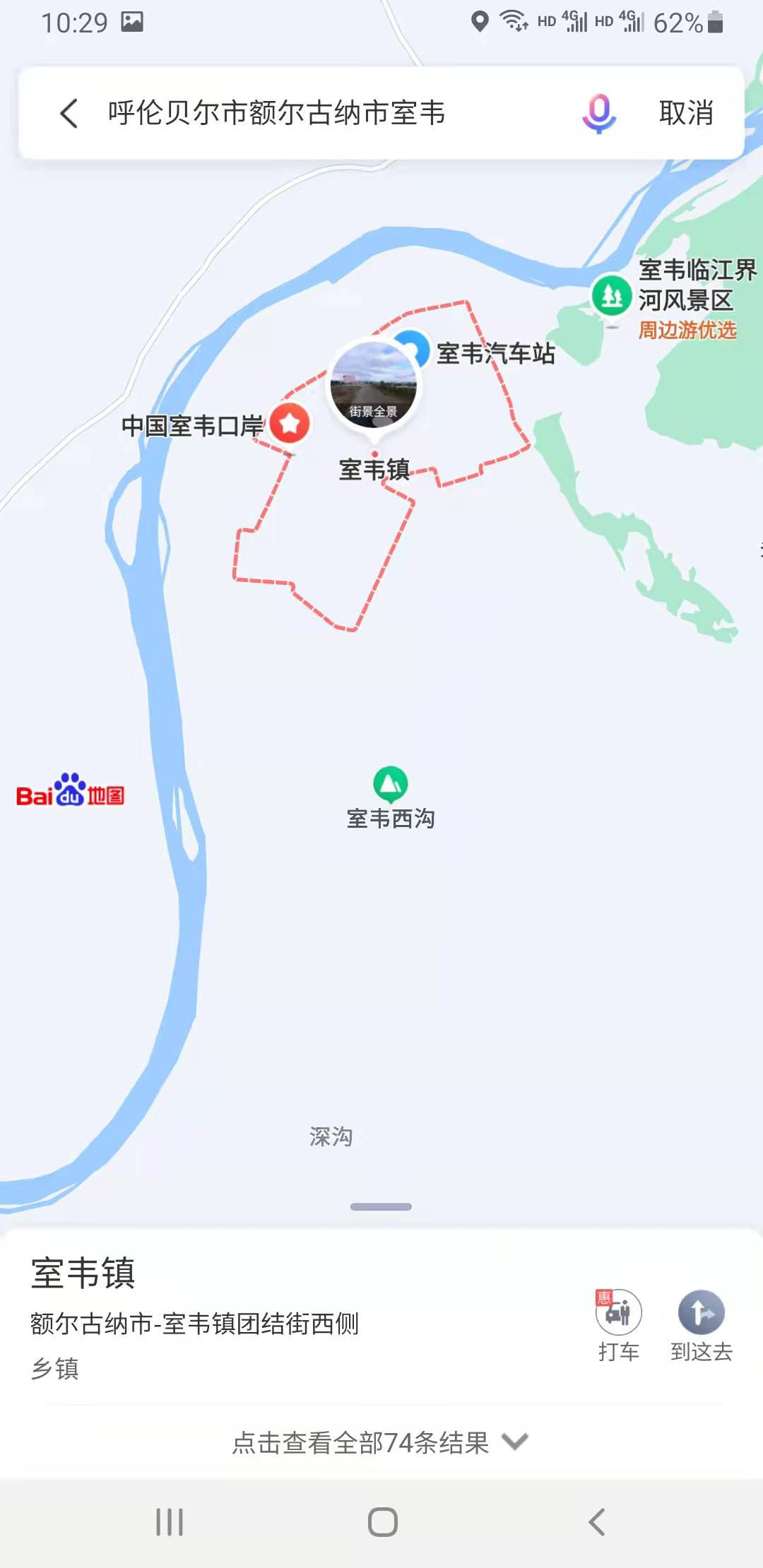Select the 中国室韦口岸 map marker
Viewport: 763px width, 1568px height.
(290, 423)
